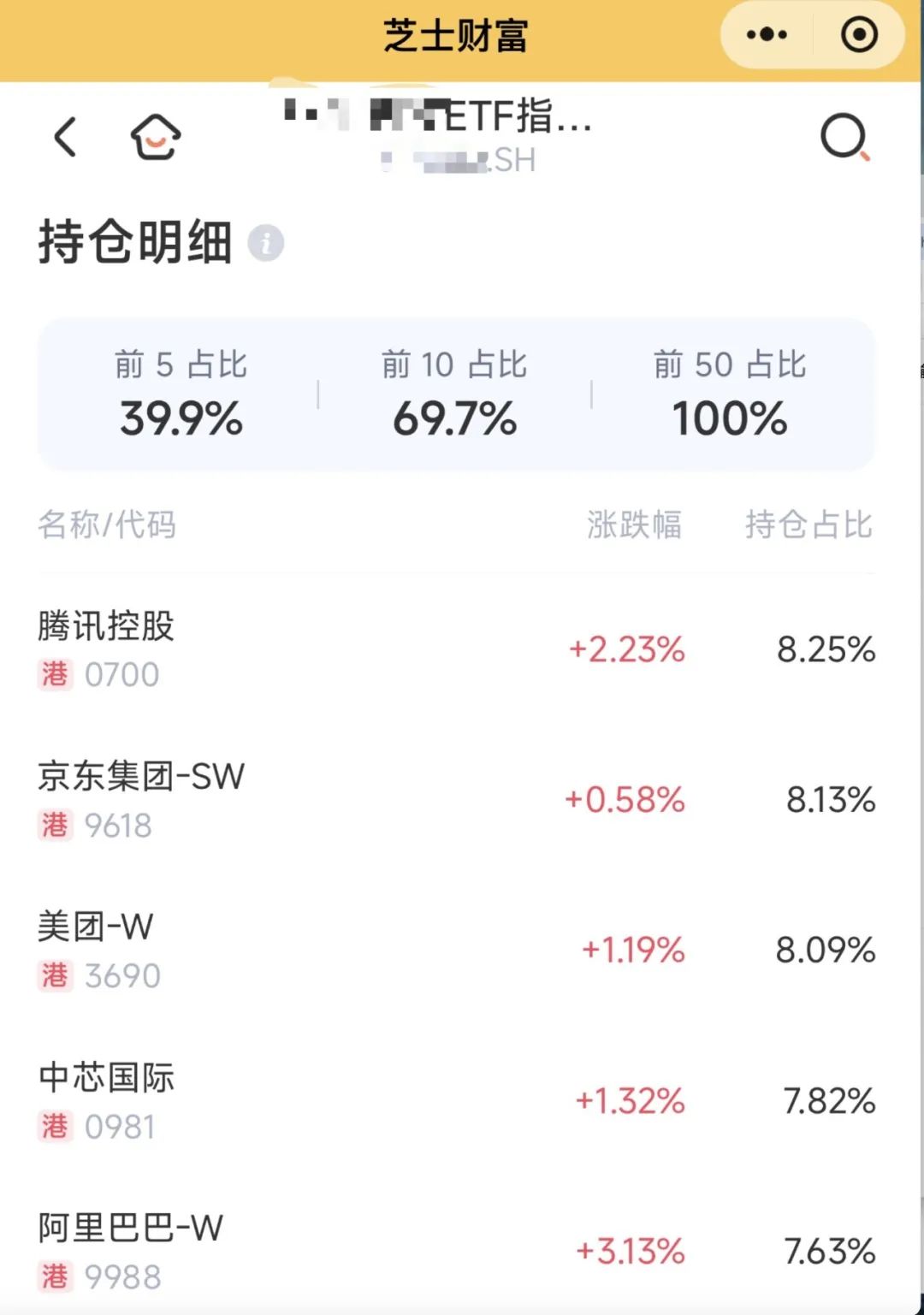The width and height of the screenshot is (924, 1315).
Task: Select the 前 50 占比 statistic
Action: (730, 394)
